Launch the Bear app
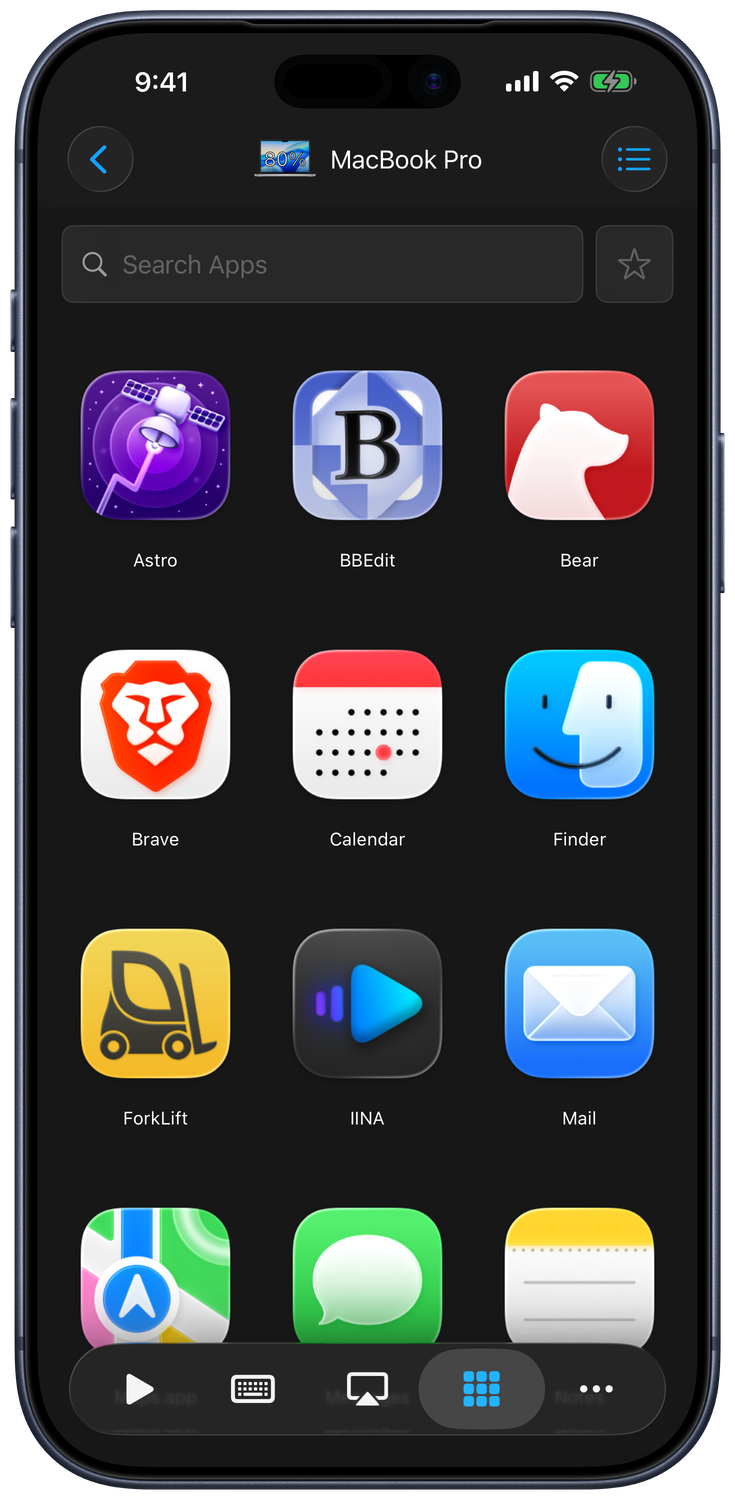 tap(579, 445)
